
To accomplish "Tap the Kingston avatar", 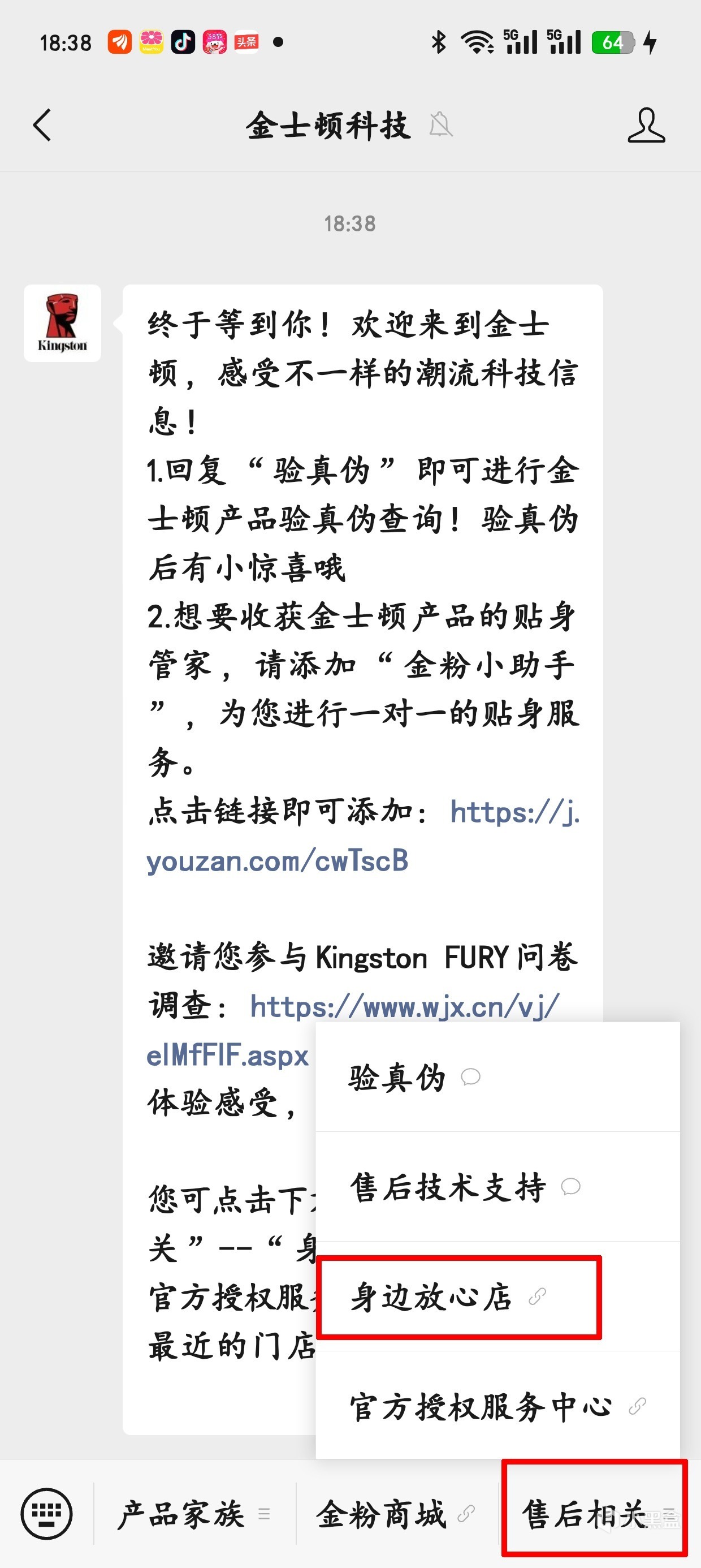I will (62, 323).
